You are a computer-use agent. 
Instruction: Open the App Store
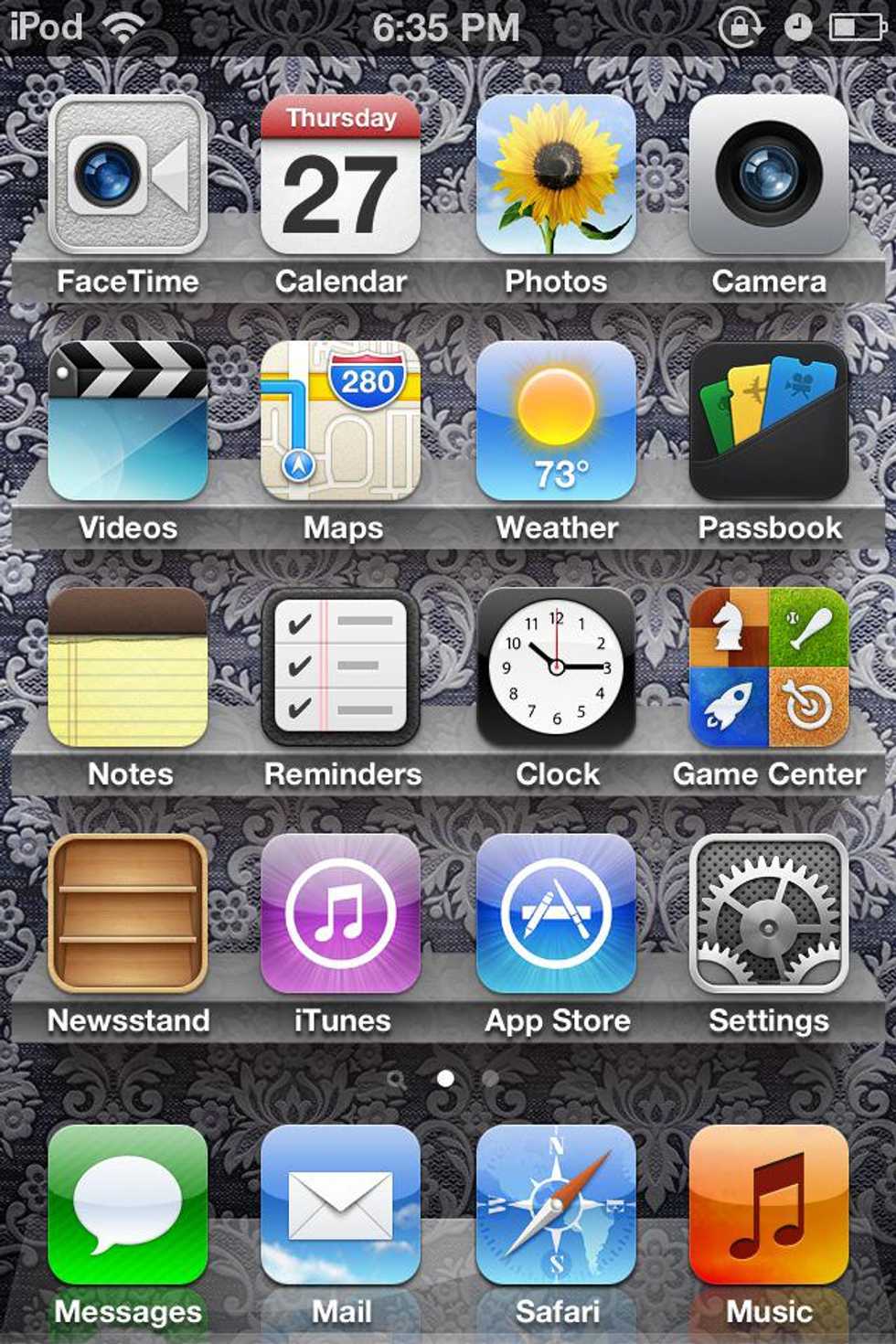(556, 913)
